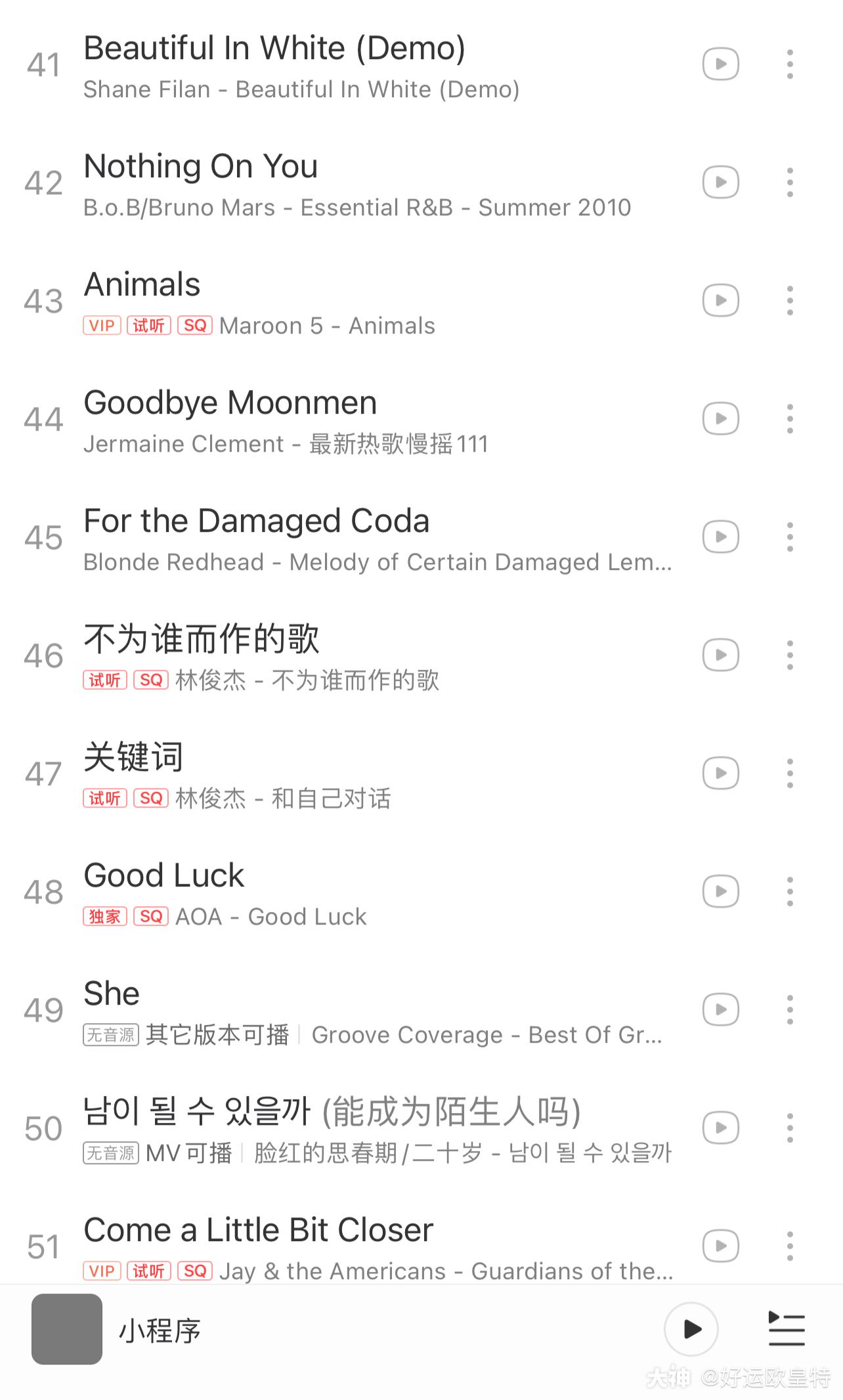Screen dimensions: 843x1400
Task: Watch the MV for Beautiful In White (Demo)
Action: (721, 64)
